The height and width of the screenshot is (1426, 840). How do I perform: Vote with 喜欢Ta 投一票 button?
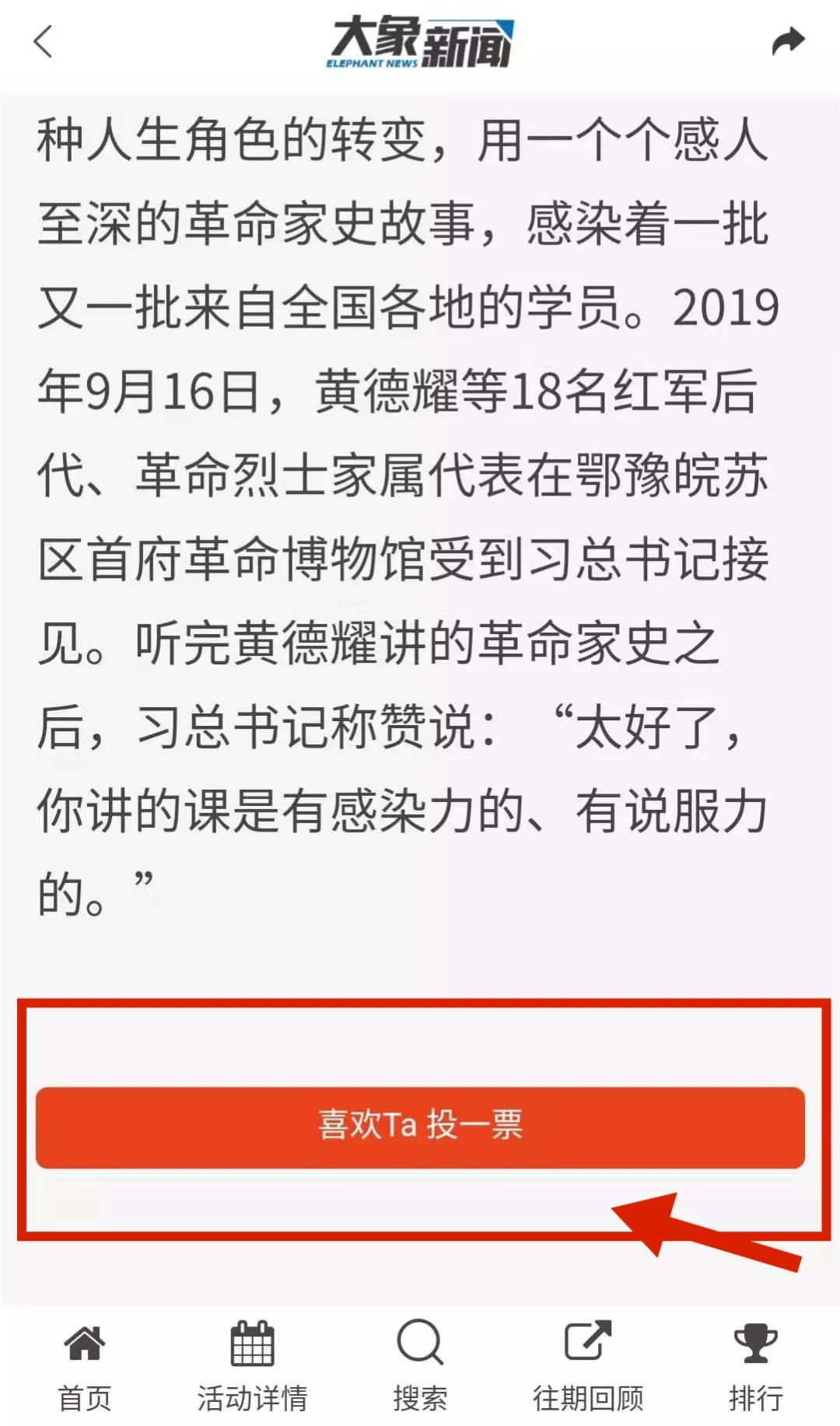coord(420,1126)
